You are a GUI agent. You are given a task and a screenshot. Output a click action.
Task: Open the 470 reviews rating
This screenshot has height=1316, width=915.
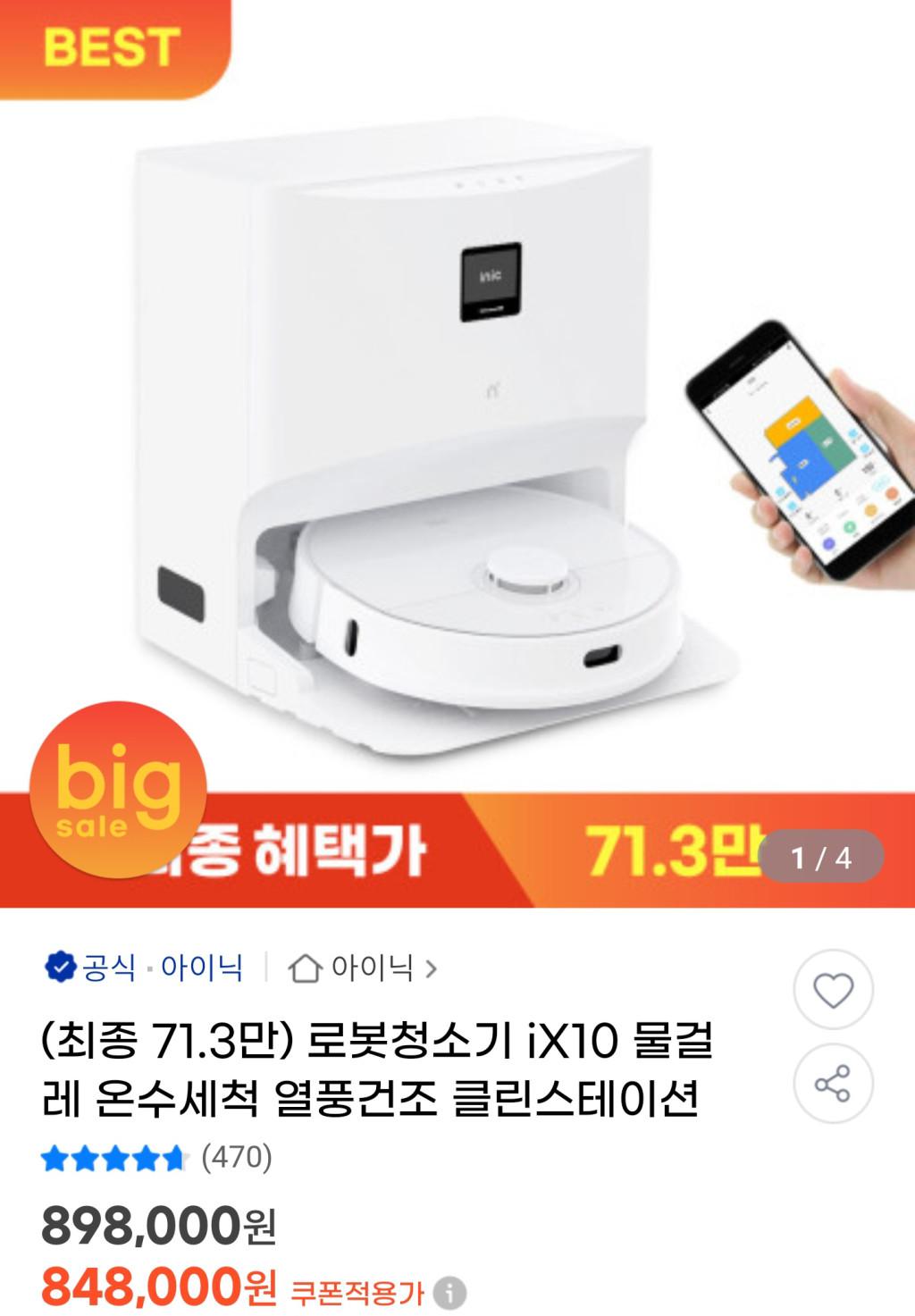(156, 1158)
